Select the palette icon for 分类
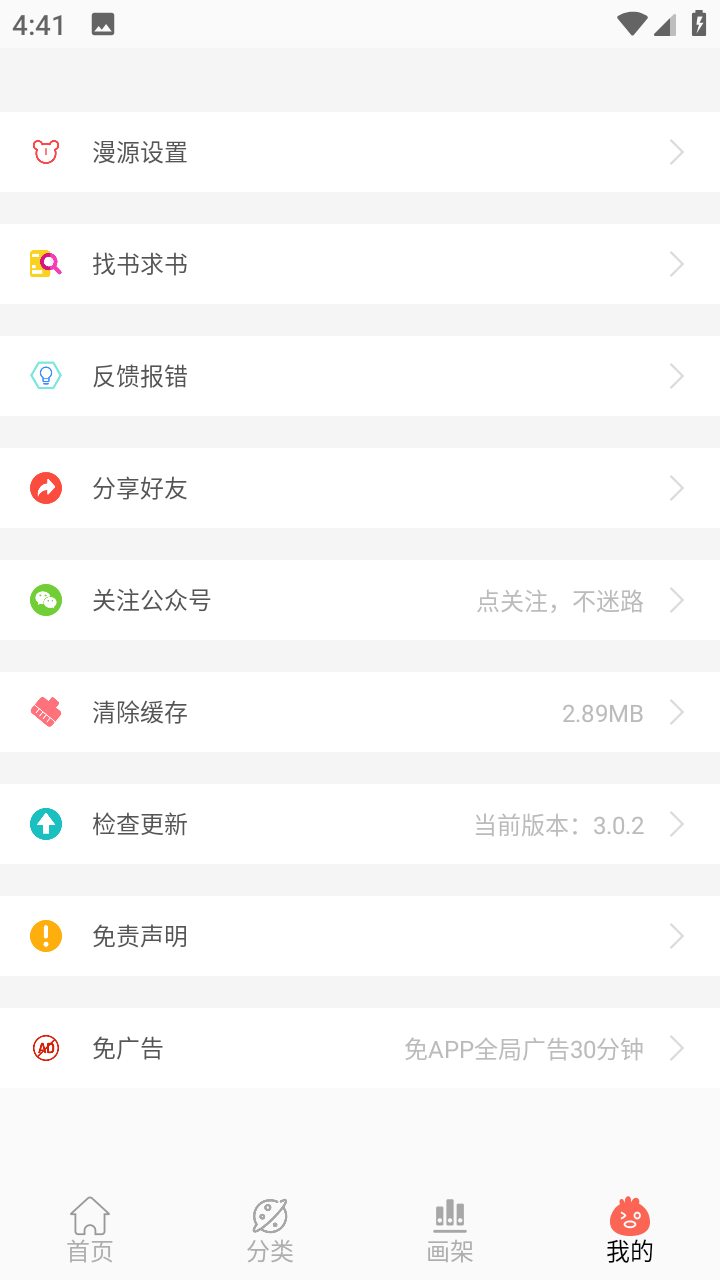 pyautogui.click(x=269, y=1215)
